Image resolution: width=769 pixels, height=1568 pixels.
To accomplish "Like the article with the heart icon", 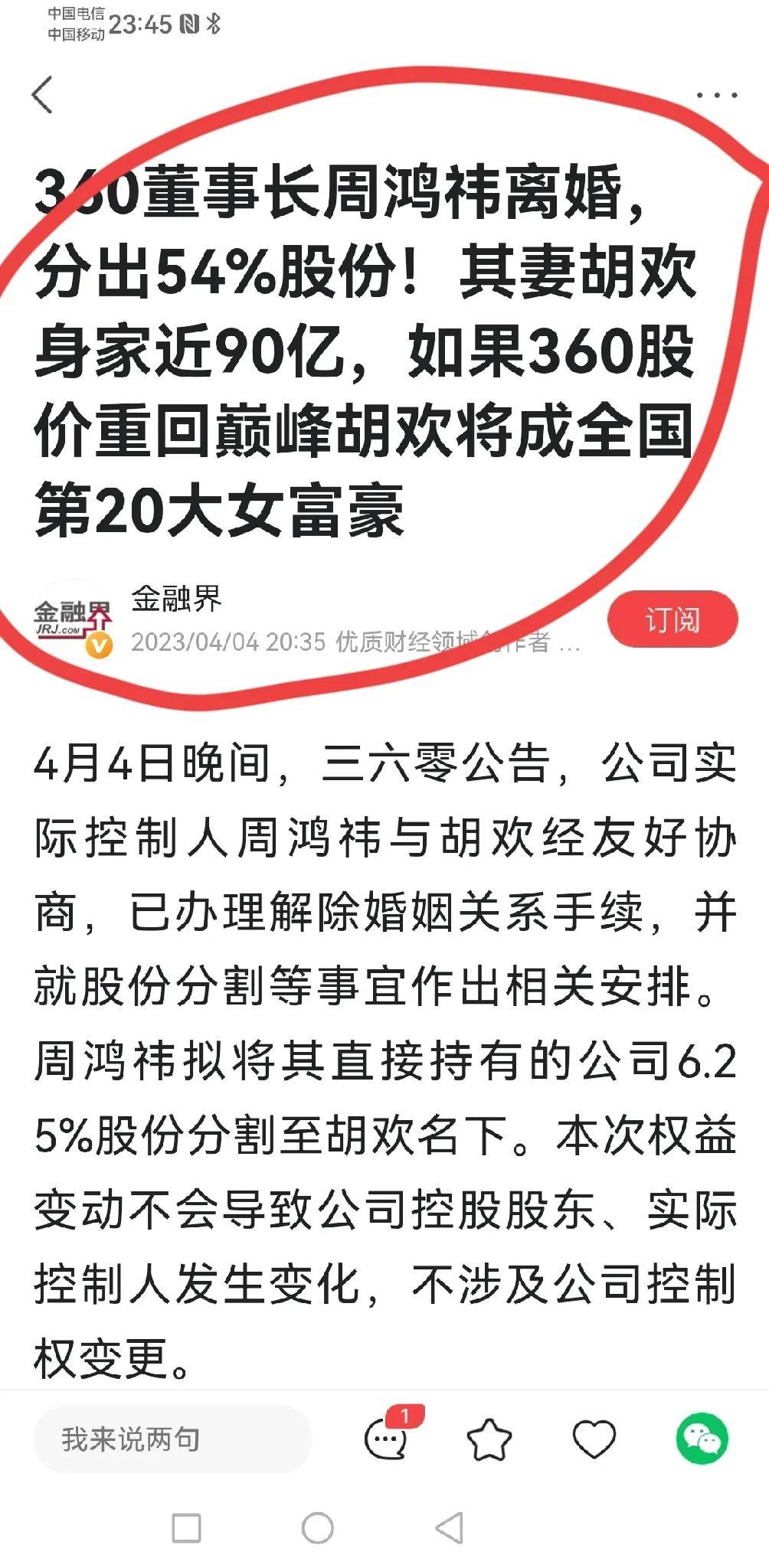I will [x=594, y=1439].
